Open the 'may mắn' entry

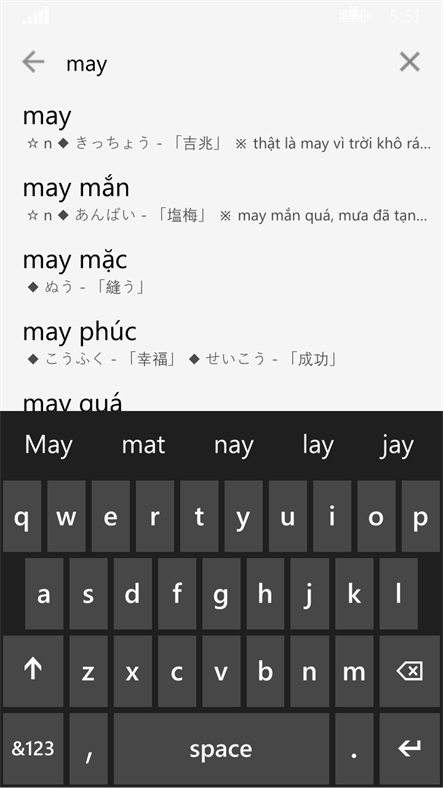(222, 200)
